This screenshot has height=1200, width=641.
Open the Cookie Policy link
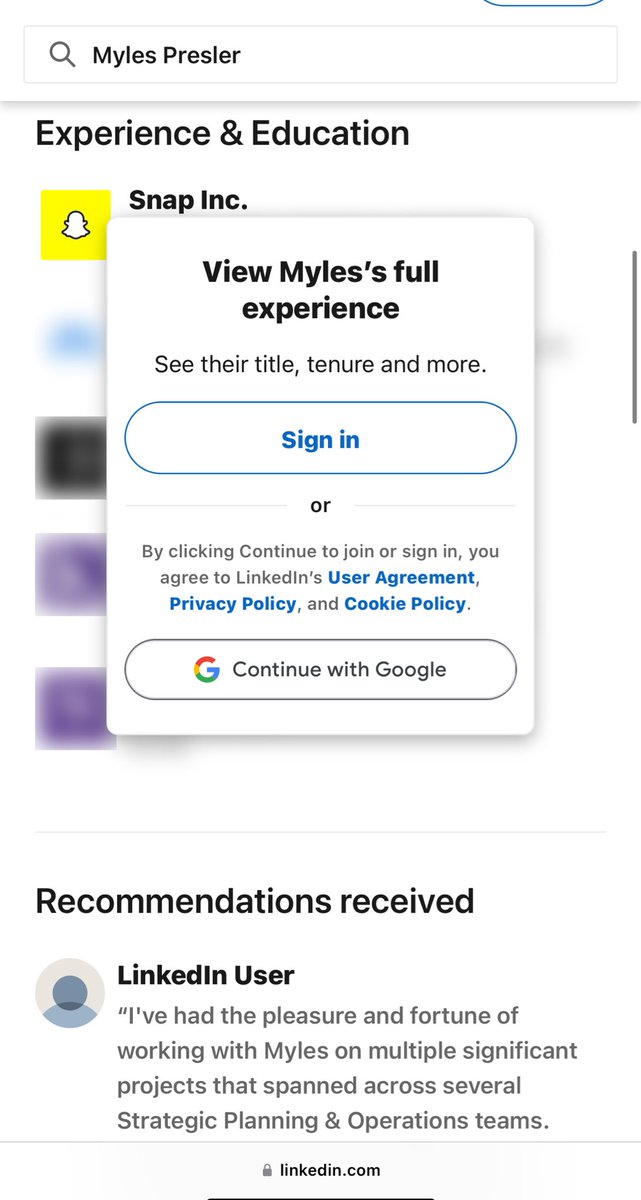(x=405, y=604)
